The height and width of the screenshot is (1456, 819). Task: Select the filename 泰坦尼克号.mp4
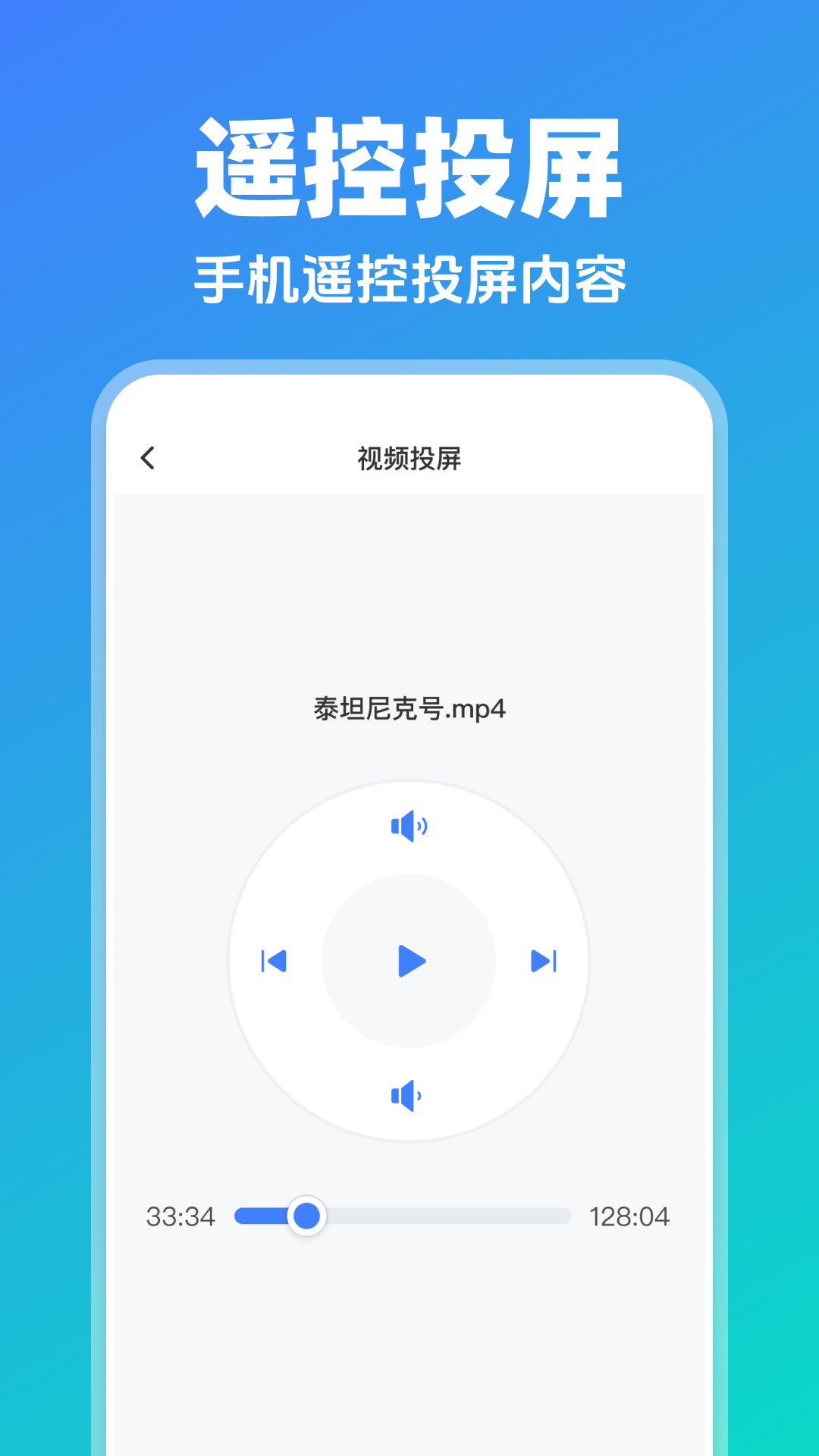coord(409,711)
